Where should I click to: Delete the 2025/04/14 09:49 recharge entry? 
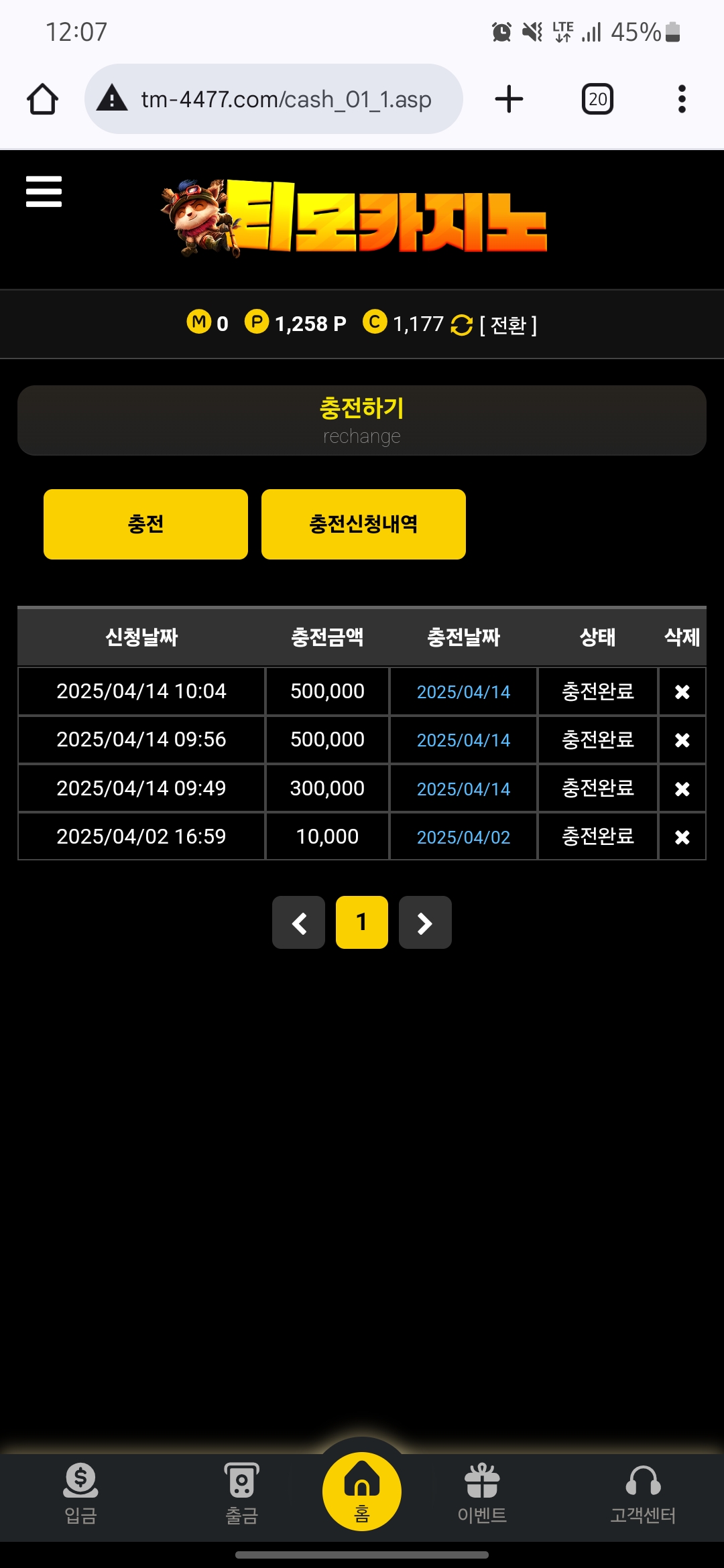[682, 789]
